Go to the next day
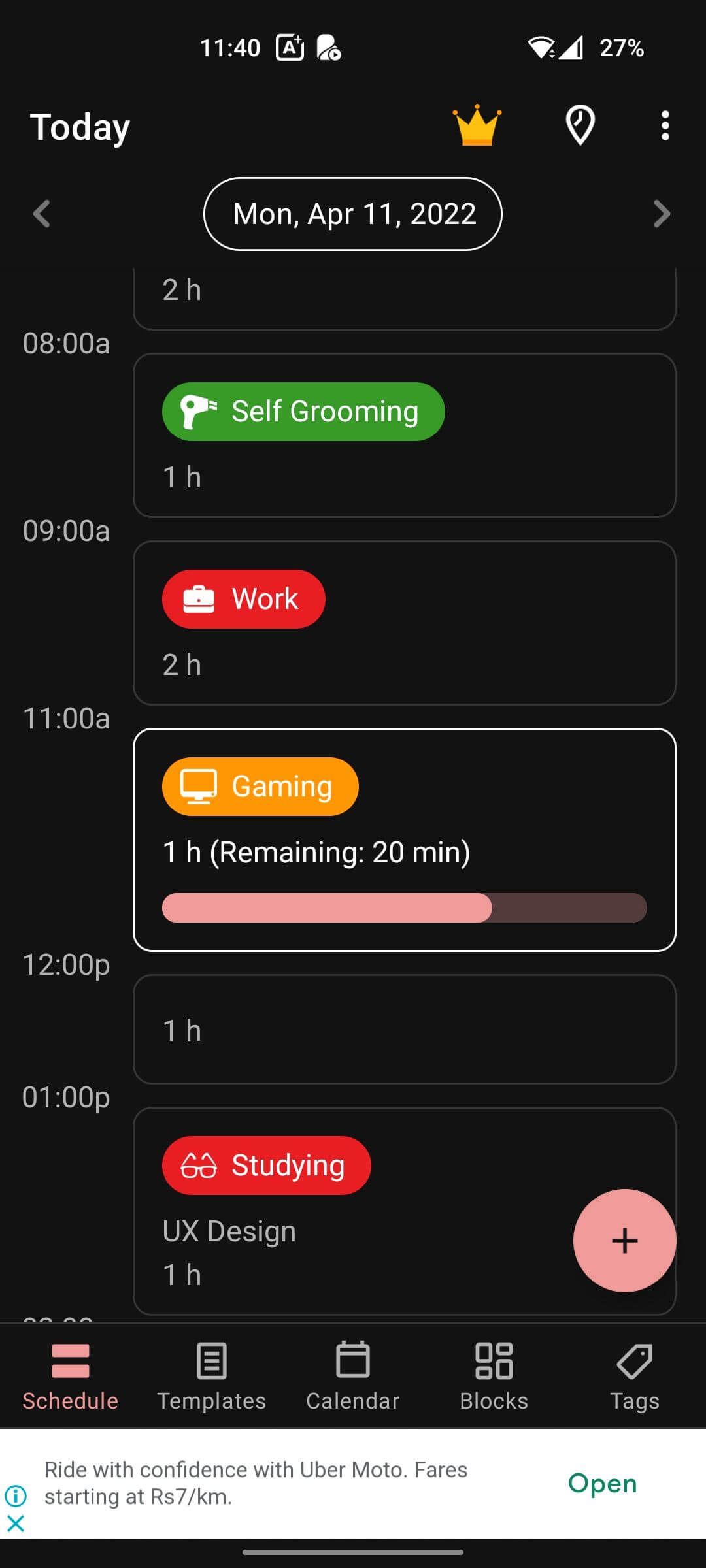The height and width of the screenshot is (1568, 706). [x=662, y=214]
